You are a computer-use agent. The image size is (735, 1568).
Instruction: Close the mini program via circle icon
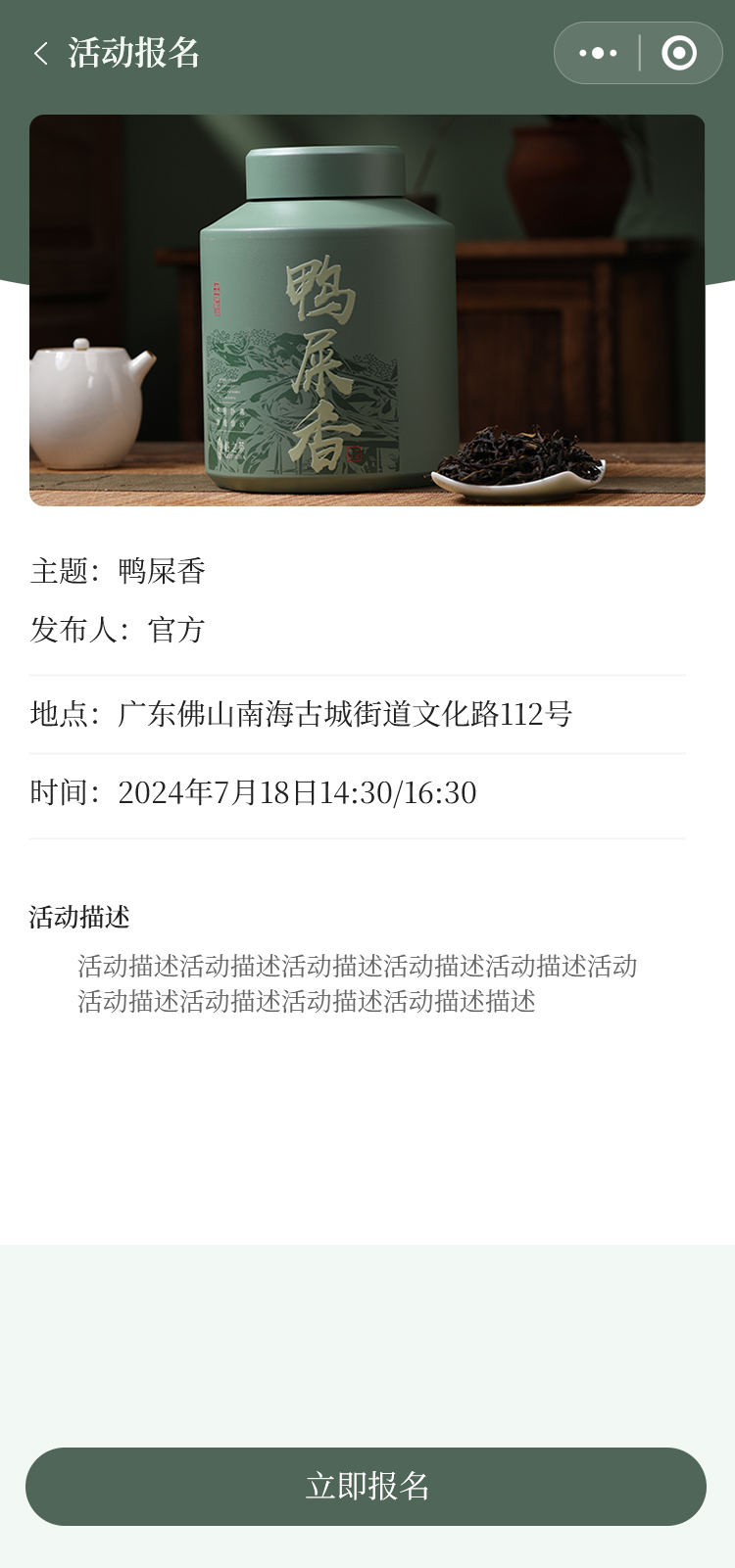pos(679,53)
